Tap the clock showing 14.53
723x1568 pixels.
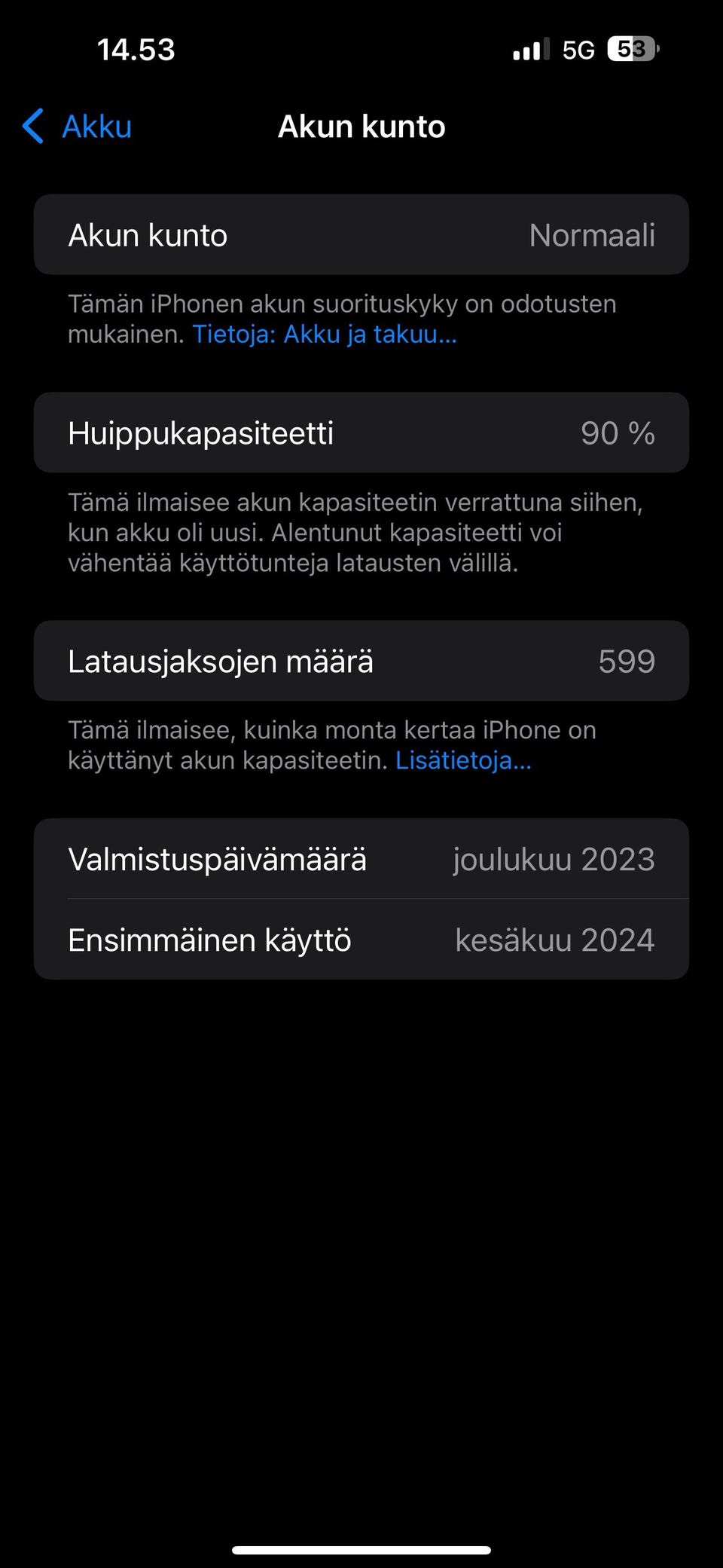coord(136,49)
